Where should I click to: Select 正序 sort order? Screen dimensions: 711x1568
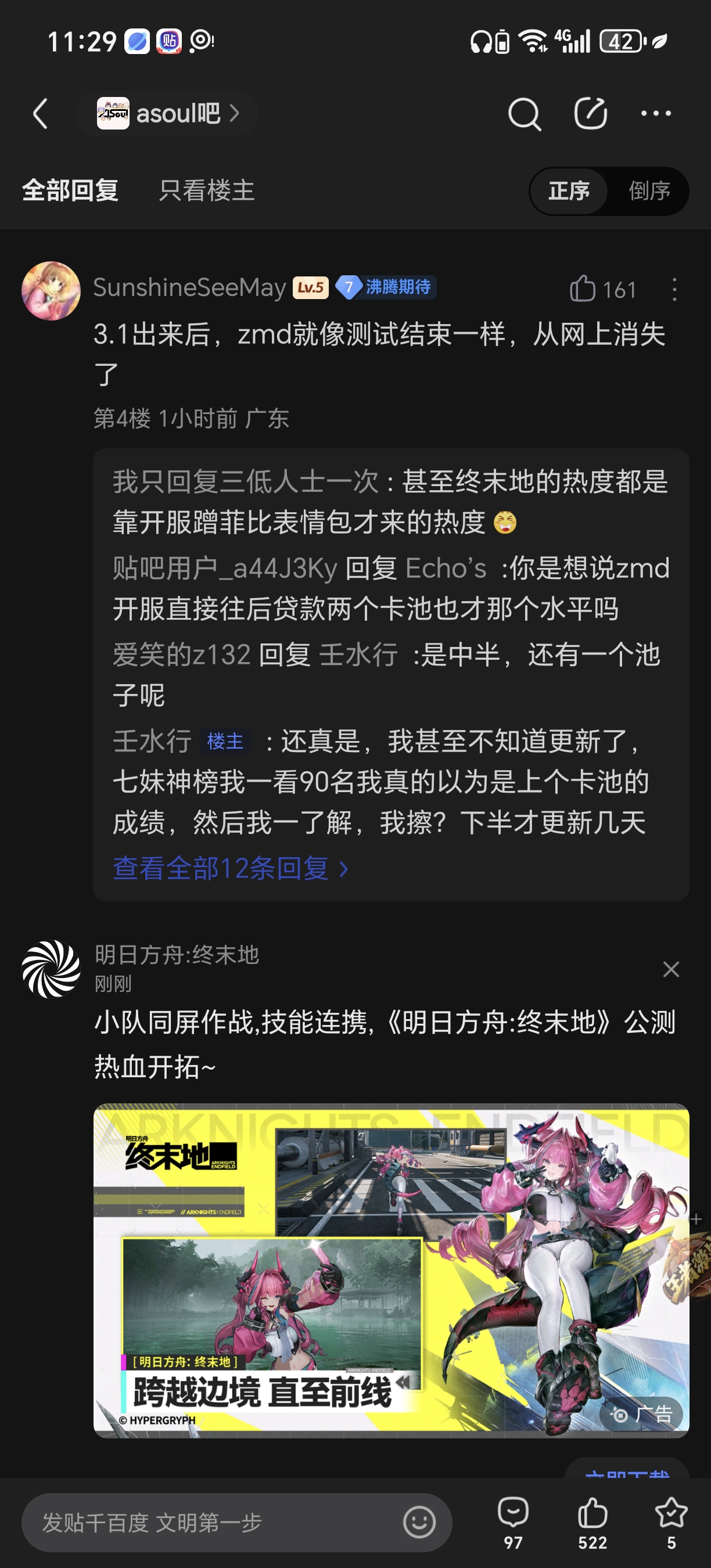pos(569,191)
